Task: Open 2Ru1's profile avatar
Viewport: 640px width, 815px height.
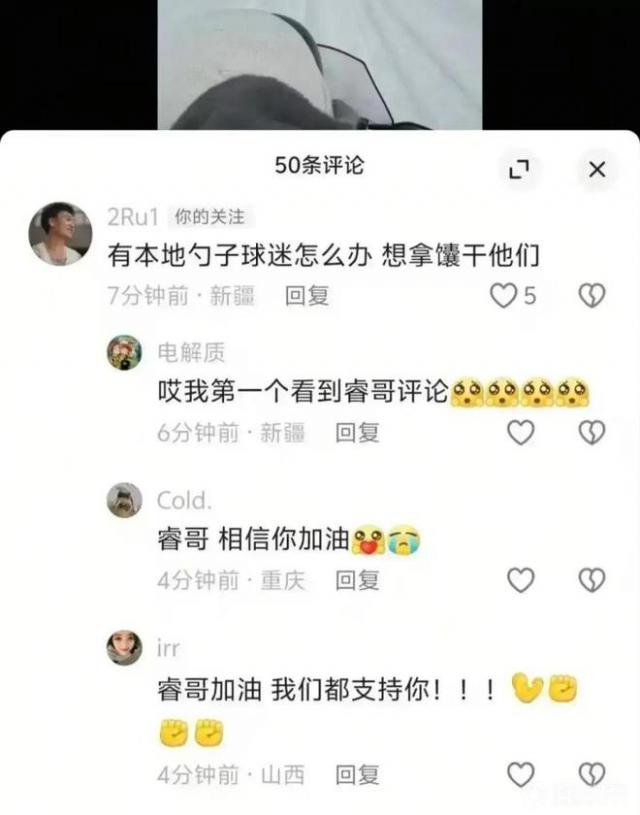Action: click(x=60, y=233)
